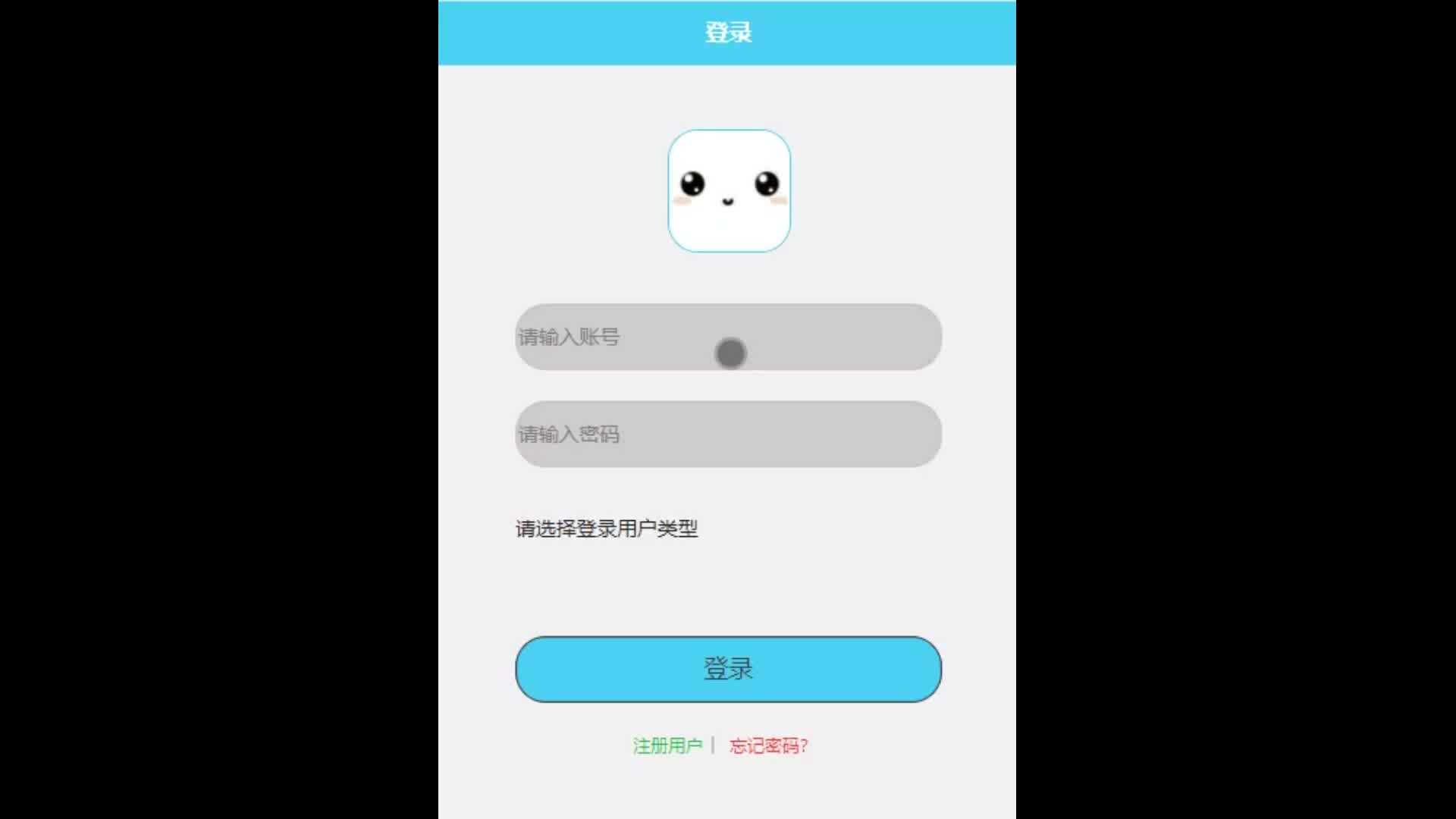Open the 注册用户 register link
Image resolution: width=1456 pixels, height=819 pixels.
(667, 746)
